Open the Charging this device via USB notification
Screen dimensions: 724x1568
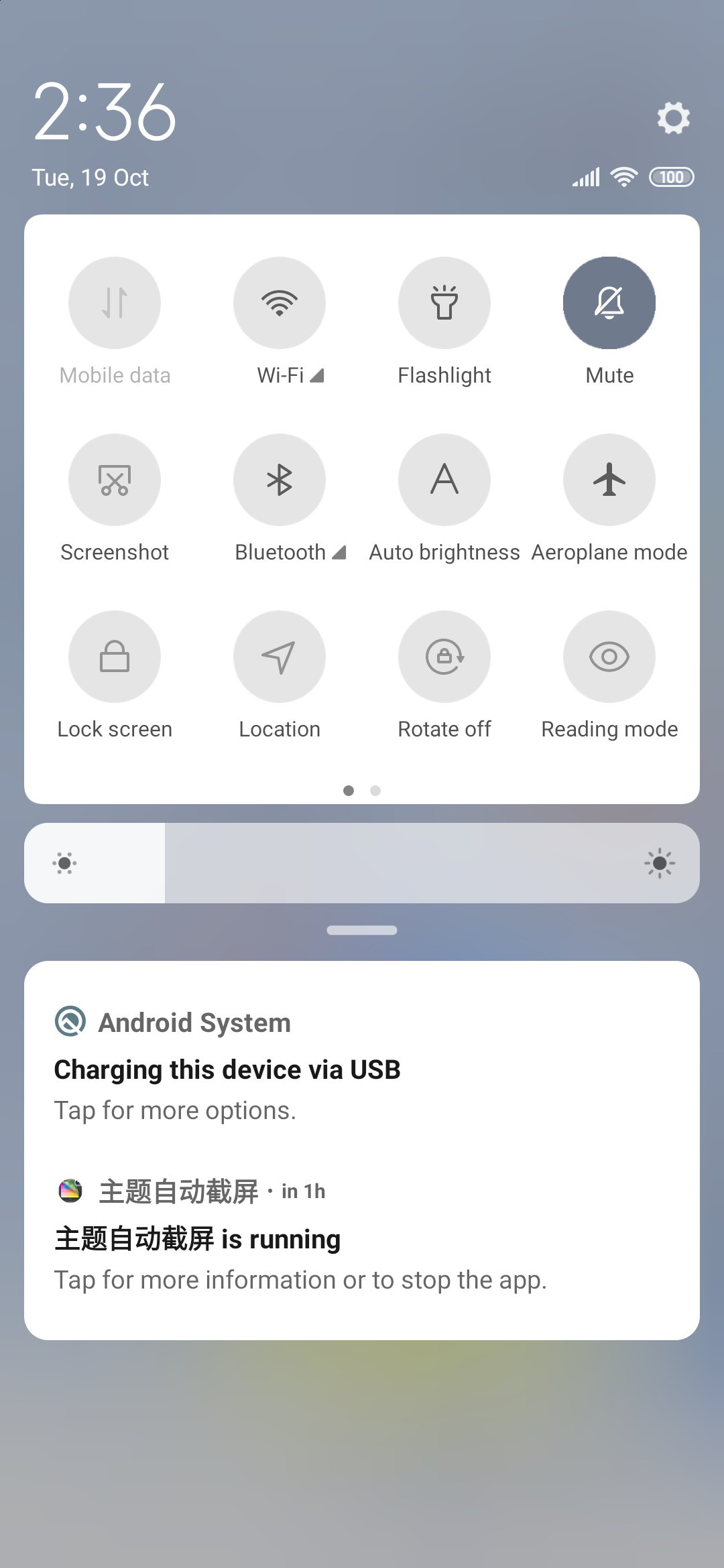(x=362, y=1065)
